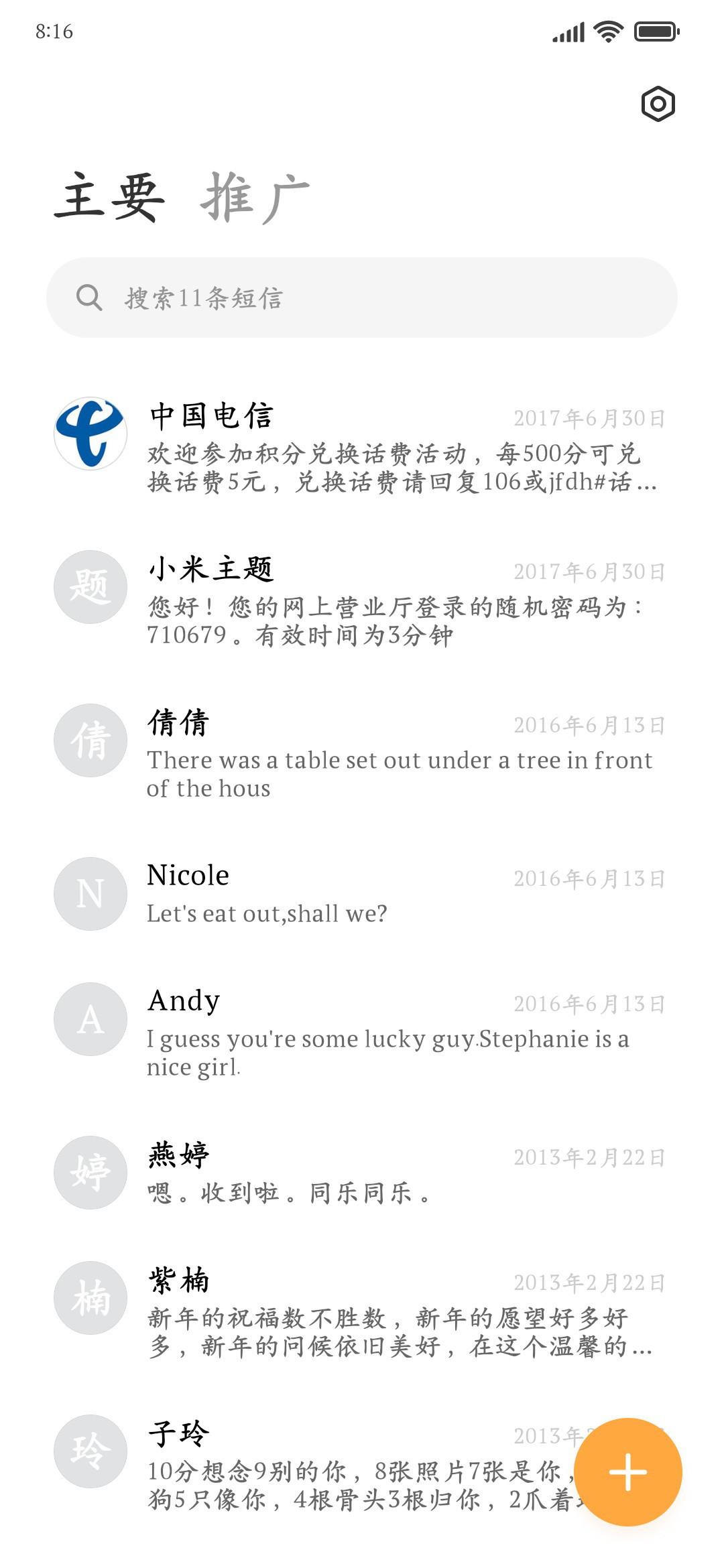Viewport: 724px width, 1568px height.
Task: Open the thread from 子玲
Action: (302, 1465)
